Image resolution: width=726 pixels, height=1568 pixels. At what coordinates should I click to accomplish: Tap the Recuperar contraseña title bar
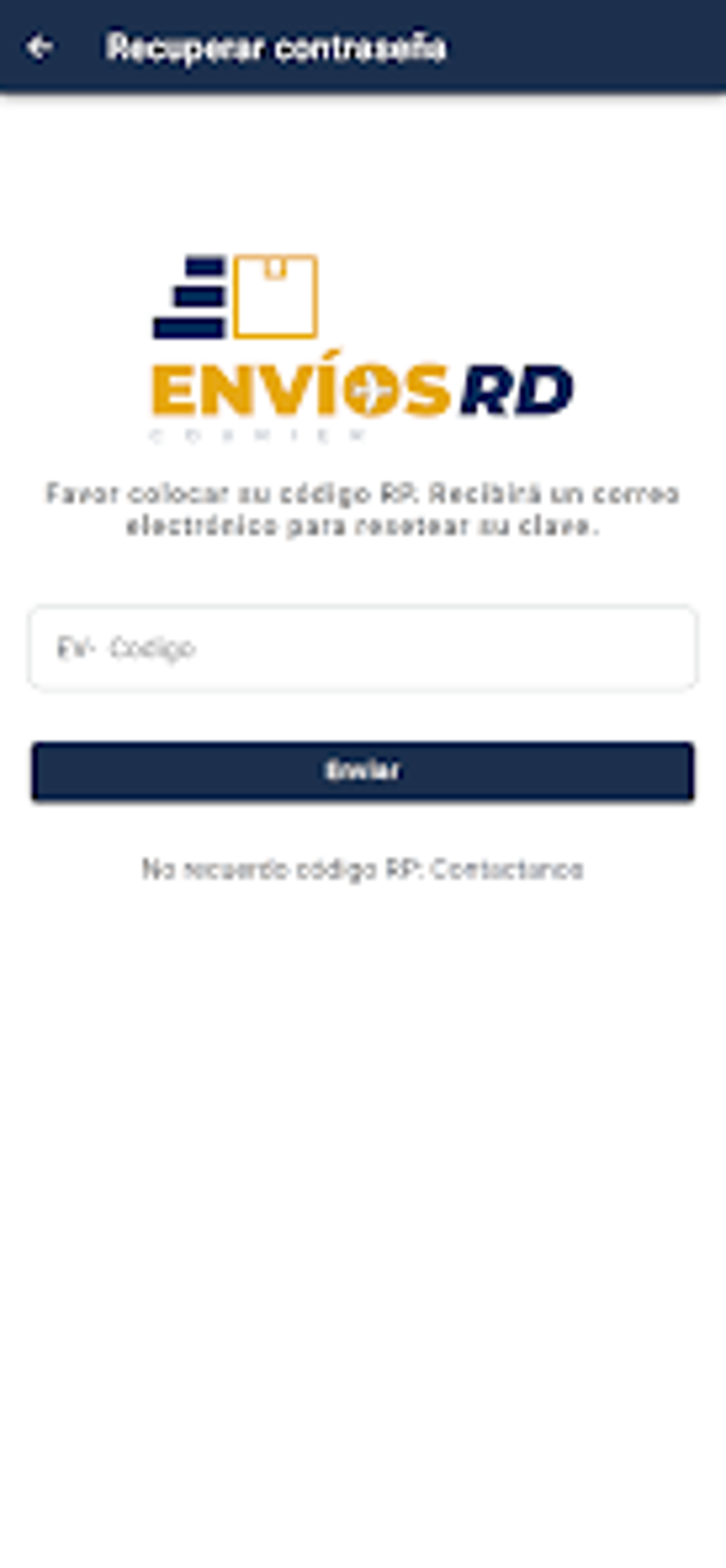[x=278, y=47]
